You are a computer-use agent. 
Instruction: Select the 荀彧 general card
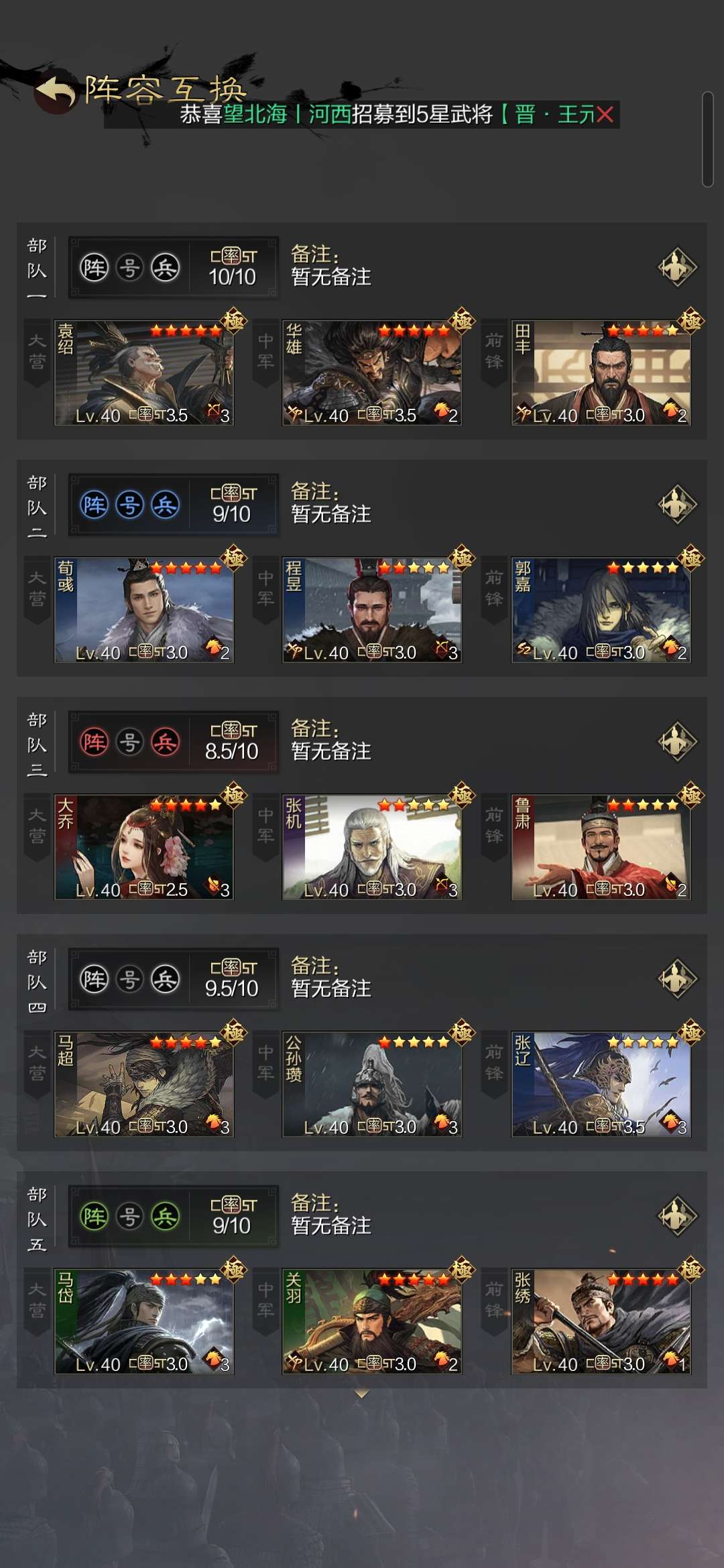(144, 610)
